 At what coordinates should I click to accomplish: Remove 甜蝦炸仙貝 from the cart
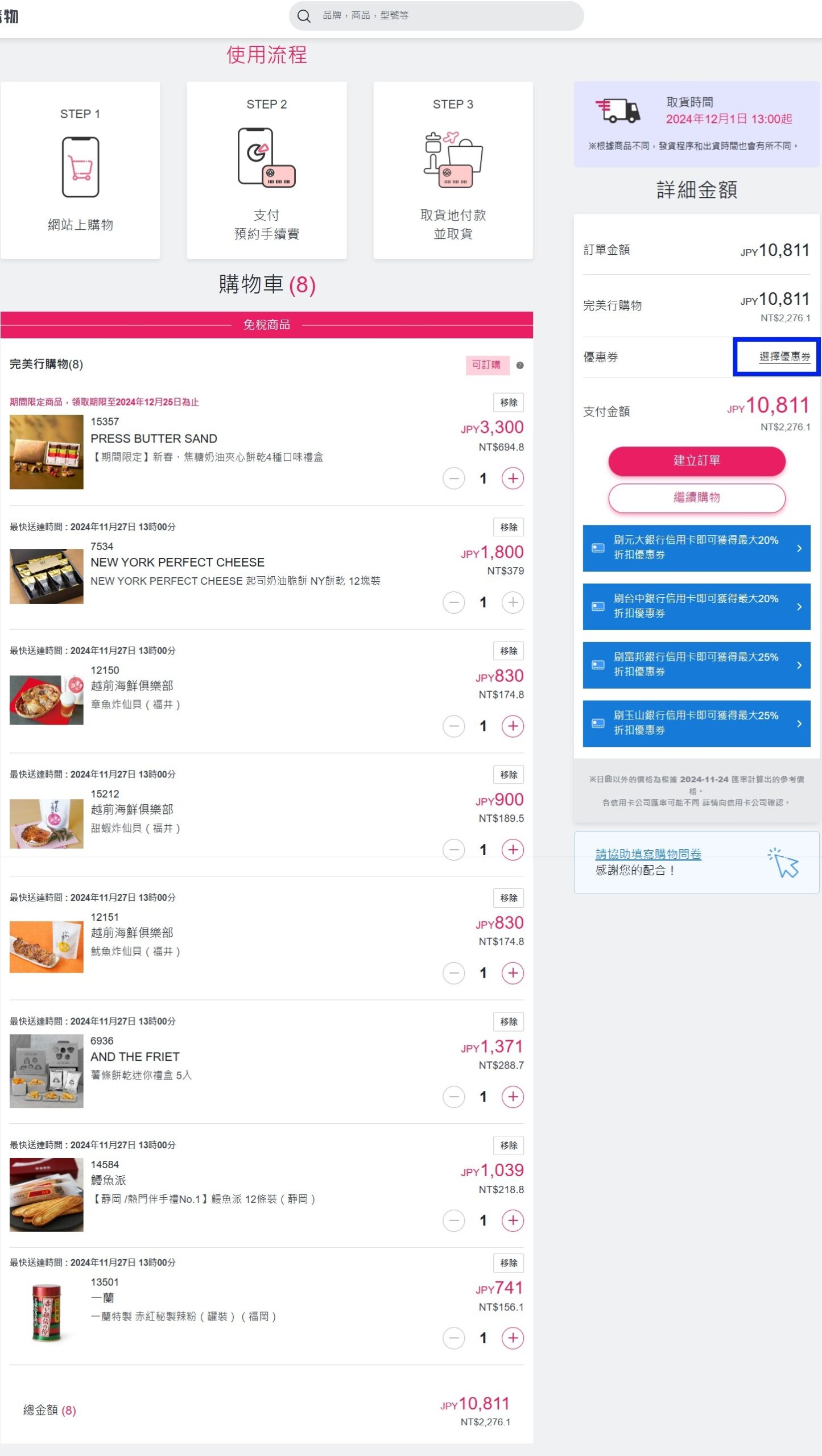[508, 775]
